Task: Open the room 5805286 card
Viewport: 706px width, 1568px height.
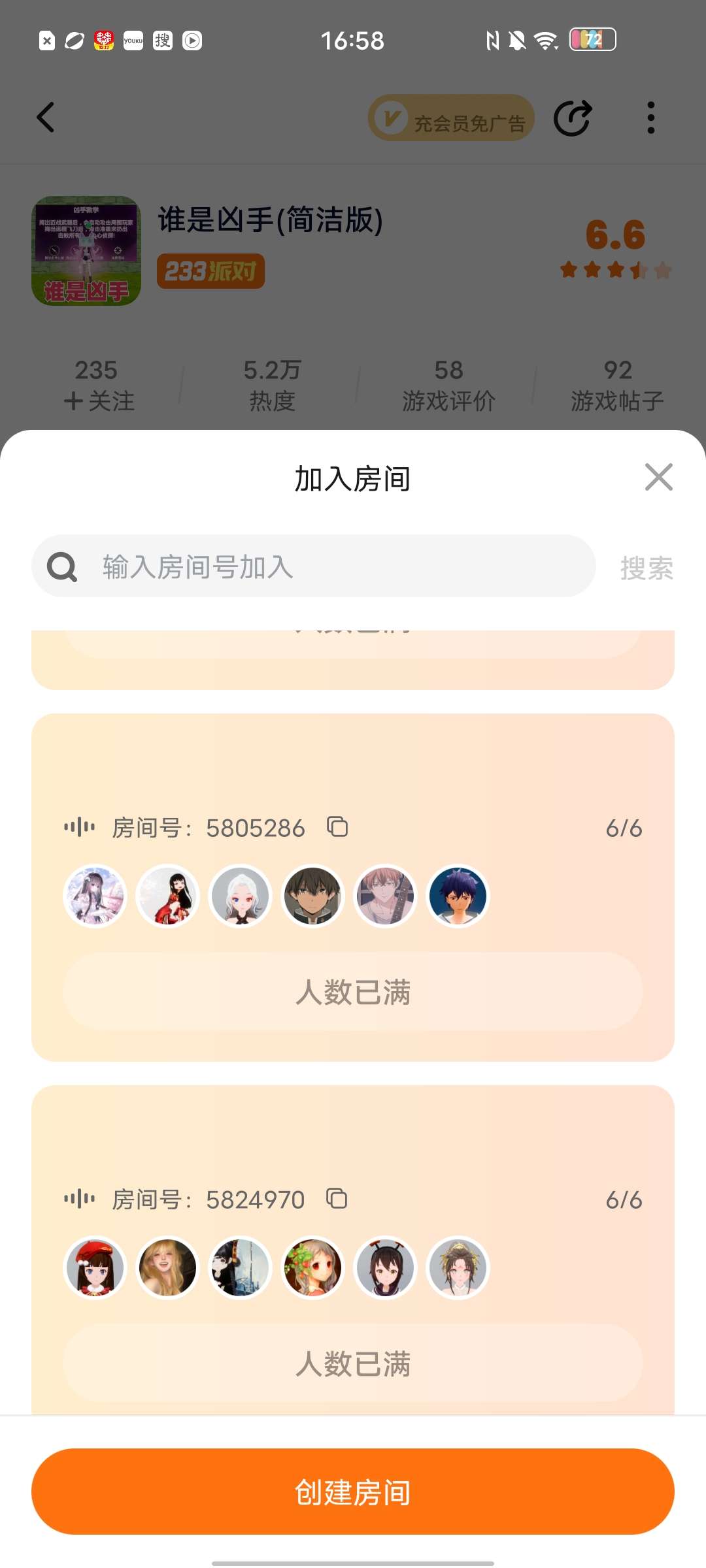Action: click(x=353, y=887)
